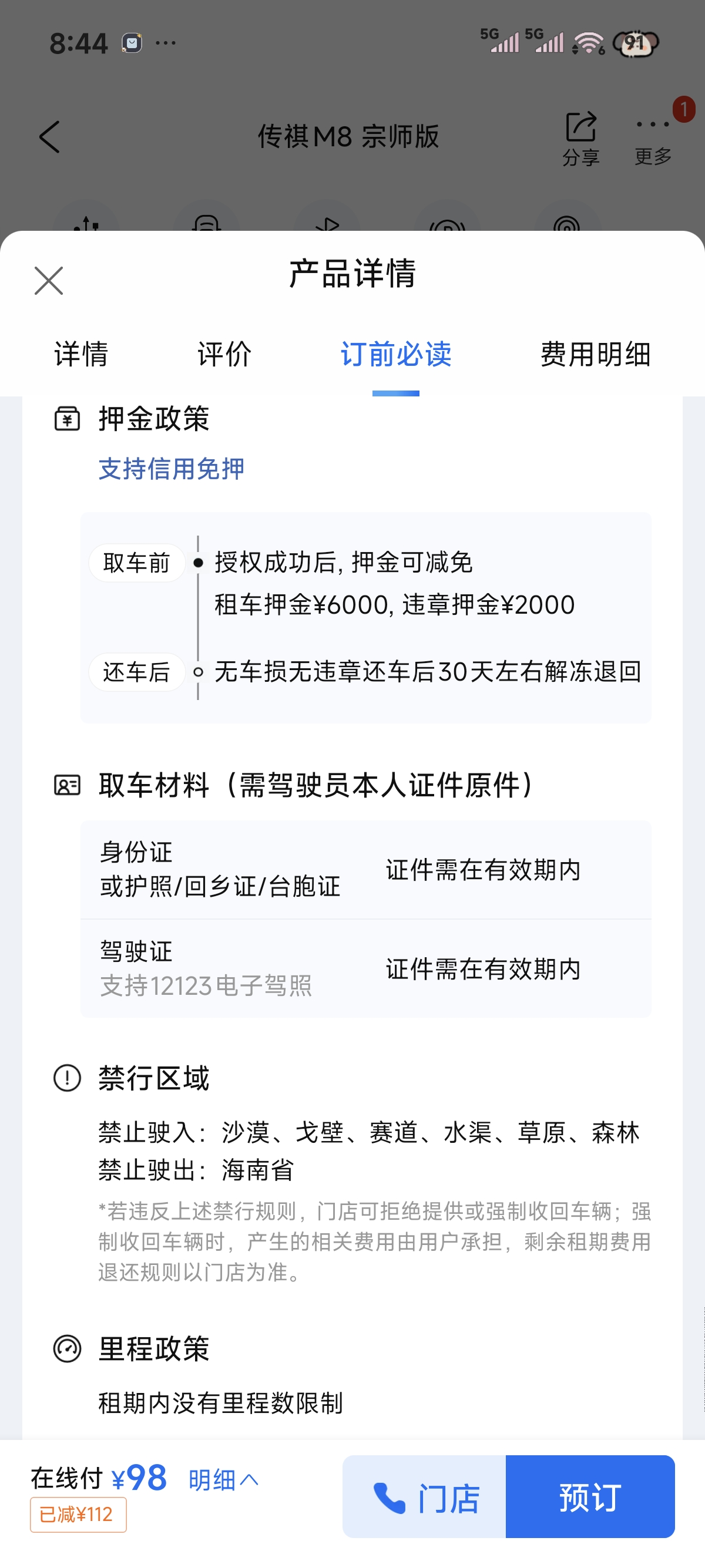This screenshot has height=1568, width=705.
Task: Call the 门店 by phone
Action: pyautogui.click(x=424, y=1497)
